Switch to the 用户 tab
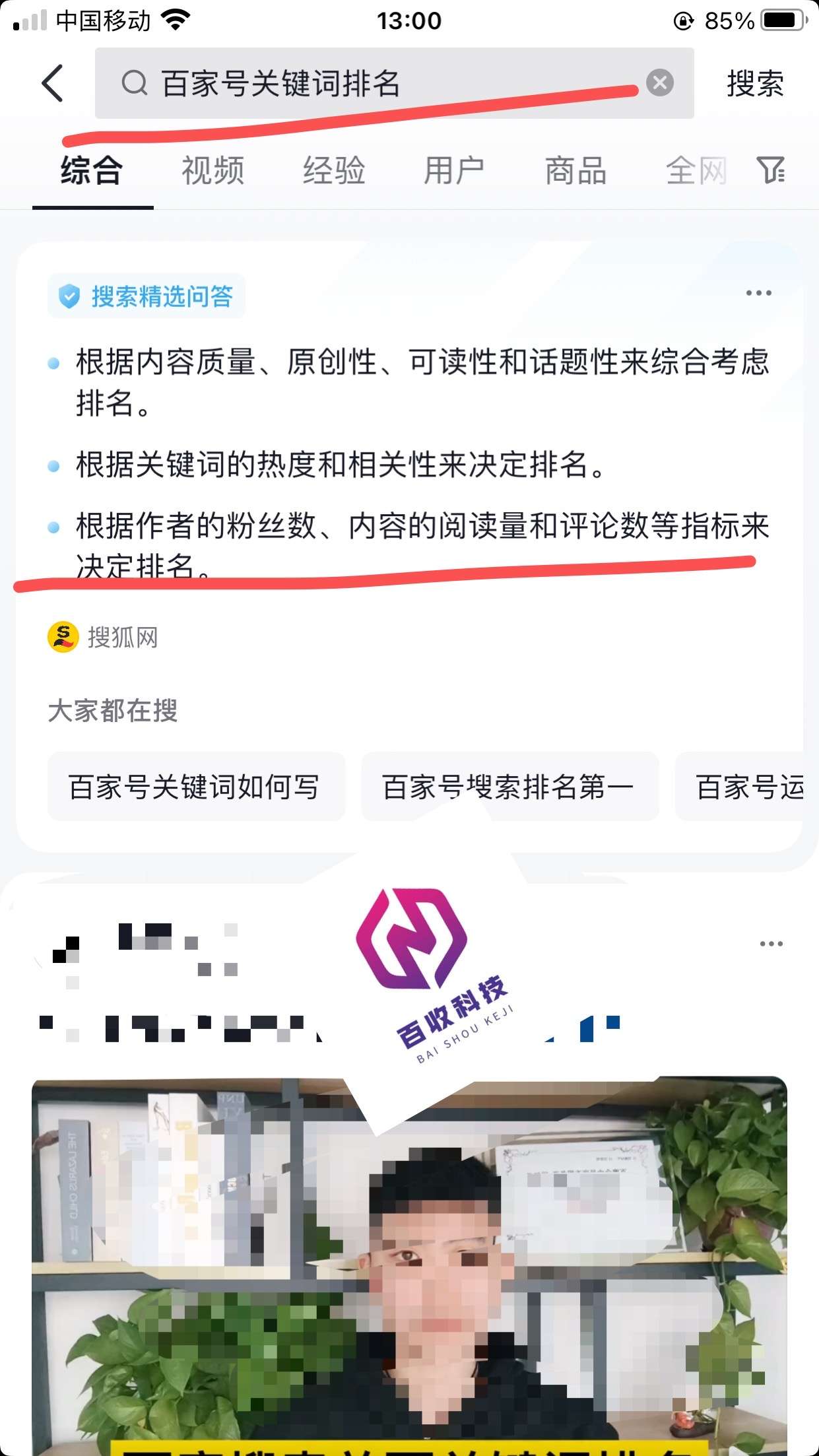The width and height of the screenshot is (819, 1456). [454, 171]
